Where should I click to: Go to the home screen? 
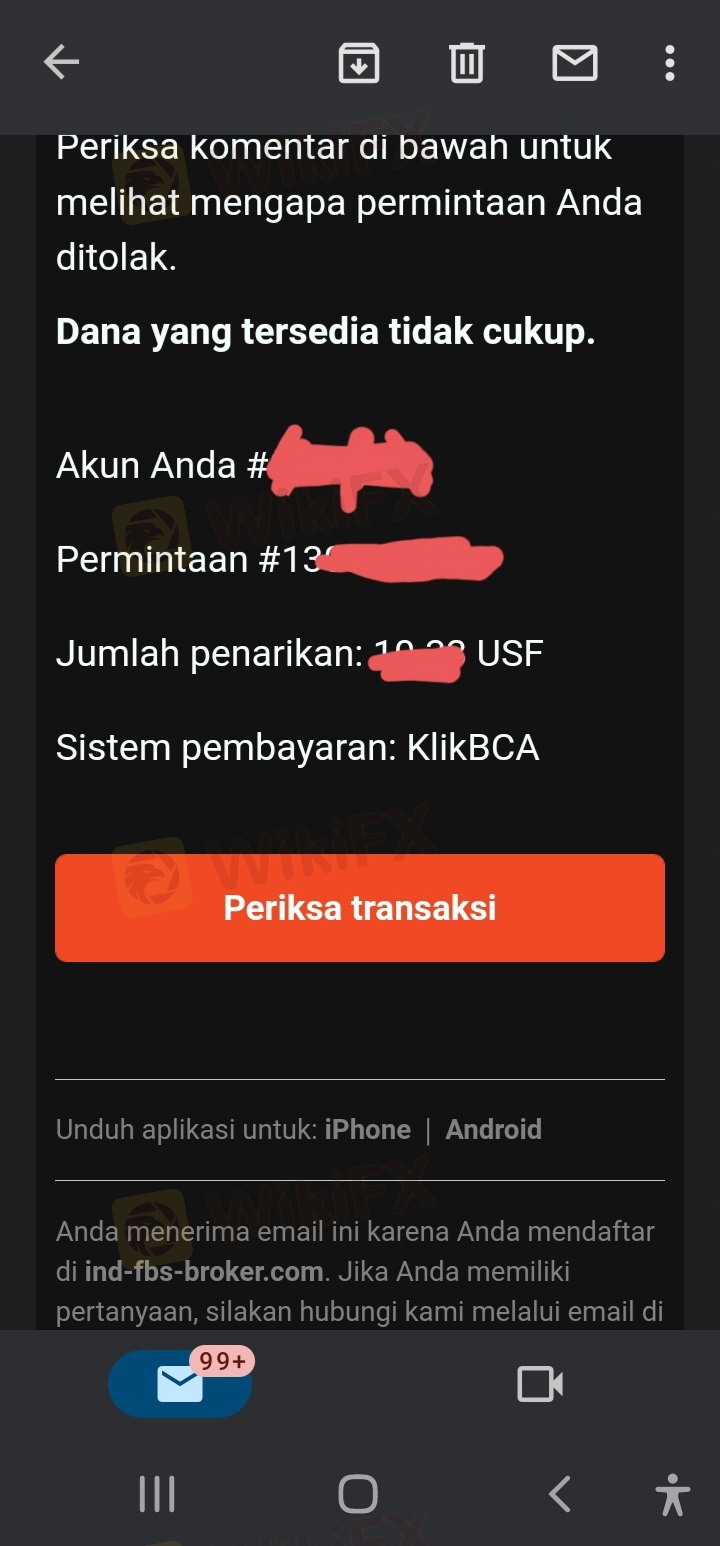pyautogui.click(x=358, y=1495)
